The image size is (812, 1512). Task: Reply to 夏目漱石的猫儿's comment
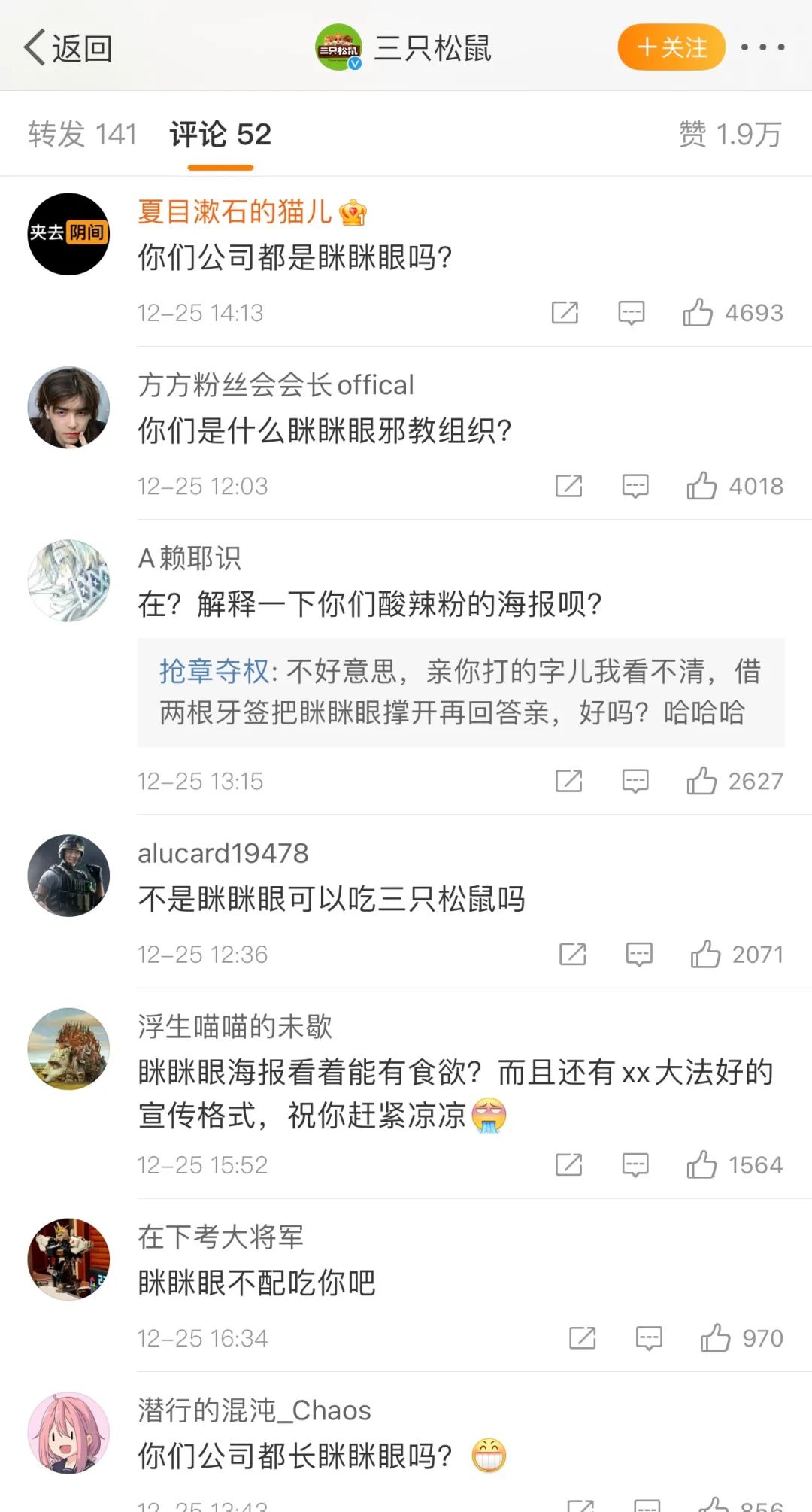(x=631, y=312)
